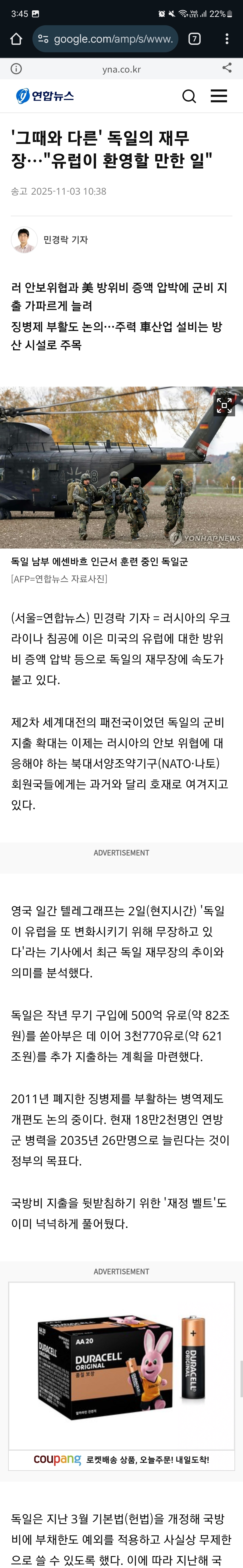Open the tab switcher showing 7 tabs

[194, 39]
